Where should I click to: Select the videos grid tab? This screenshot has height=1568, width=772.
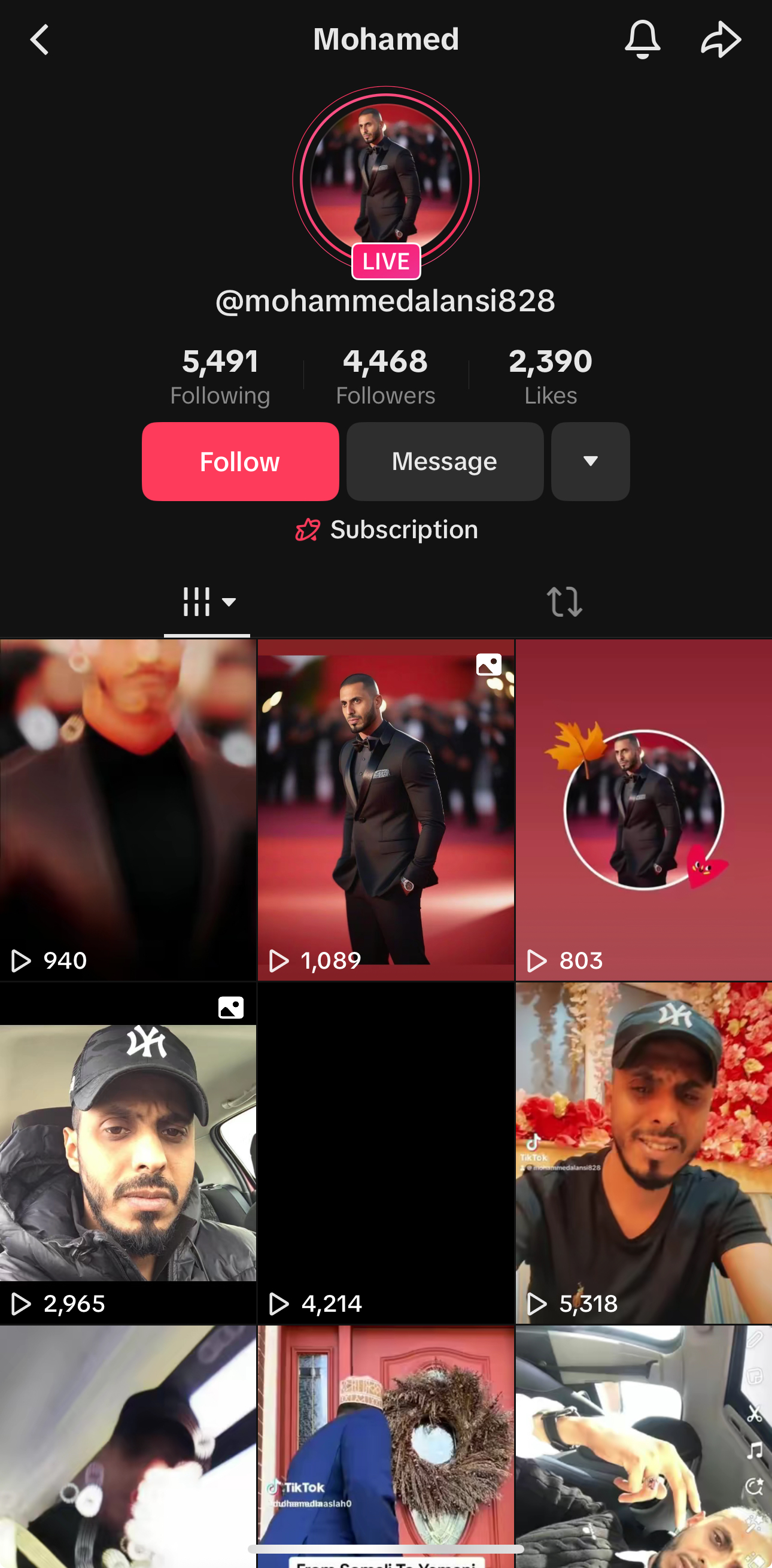(207, 602)
